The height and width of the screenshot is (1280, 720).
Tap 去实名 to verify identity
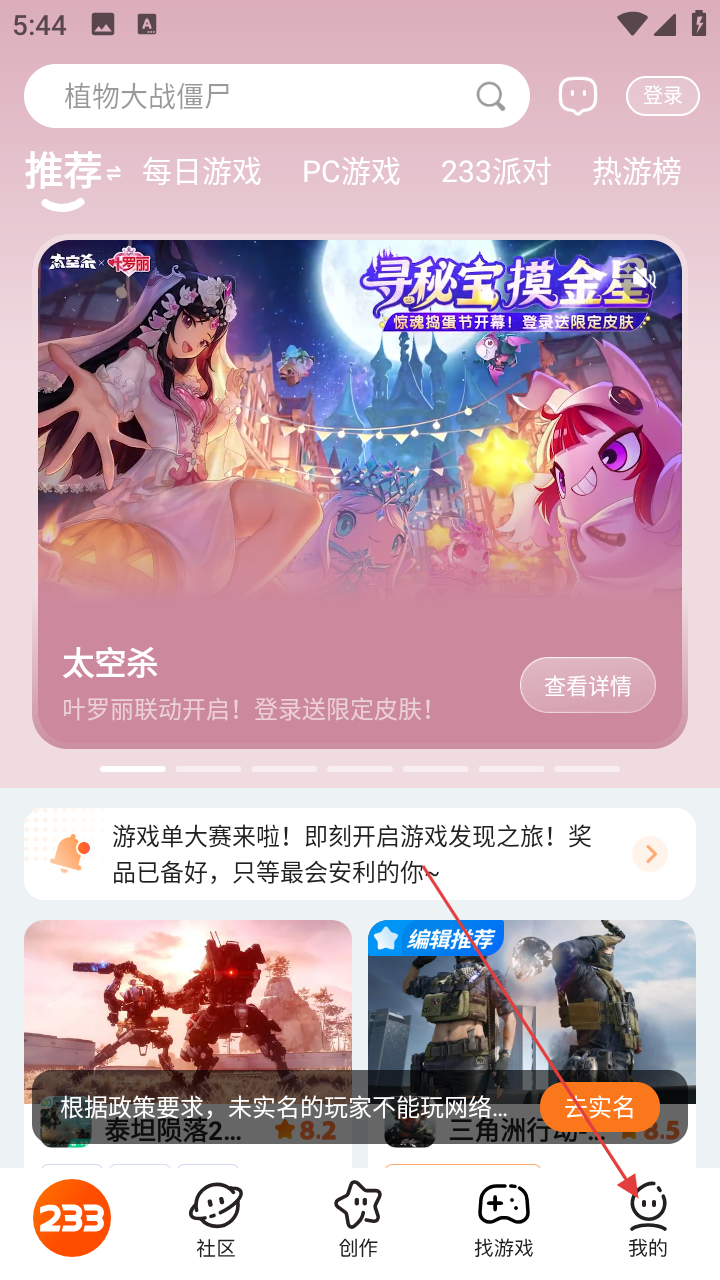(599, 1107)
